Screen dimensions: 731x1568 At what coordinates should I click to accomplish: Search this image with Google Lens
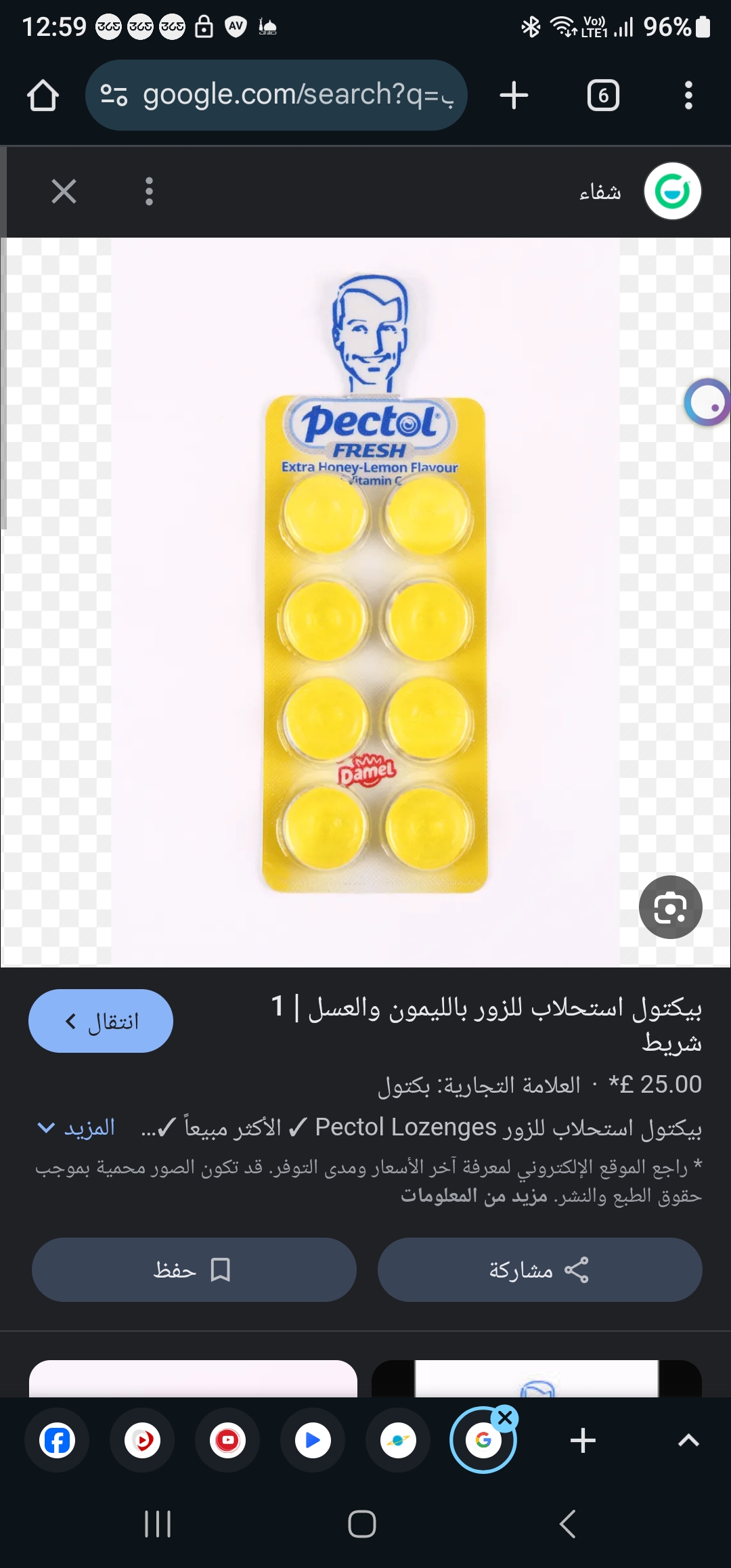point(670,907)
